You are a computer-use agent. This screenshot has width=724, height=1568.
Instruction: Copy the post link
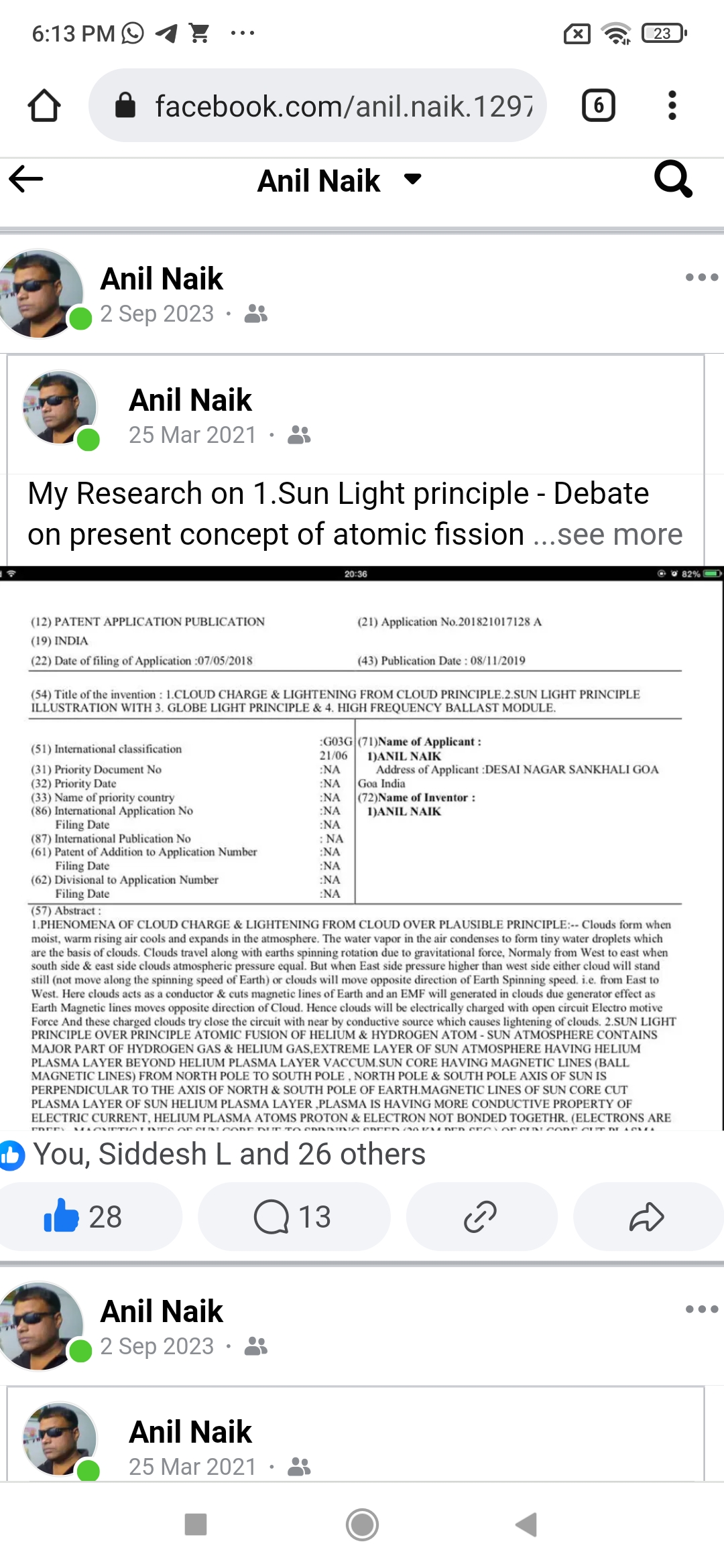481,1216
